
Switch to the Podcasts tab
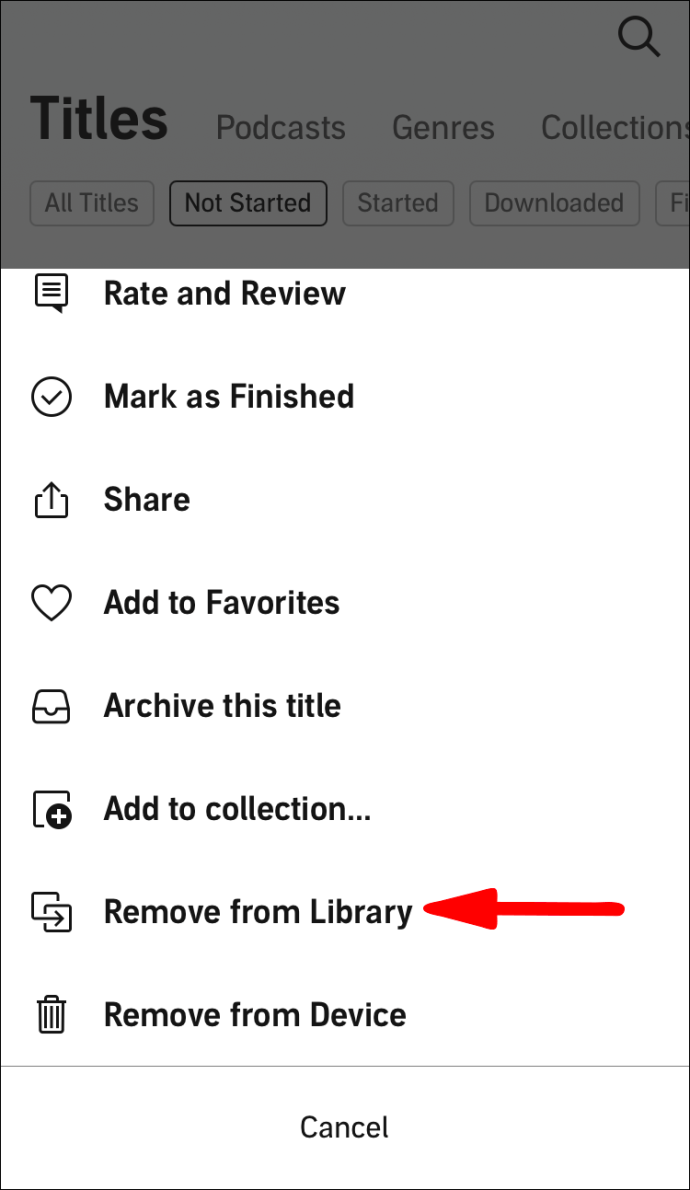[281, 128]
